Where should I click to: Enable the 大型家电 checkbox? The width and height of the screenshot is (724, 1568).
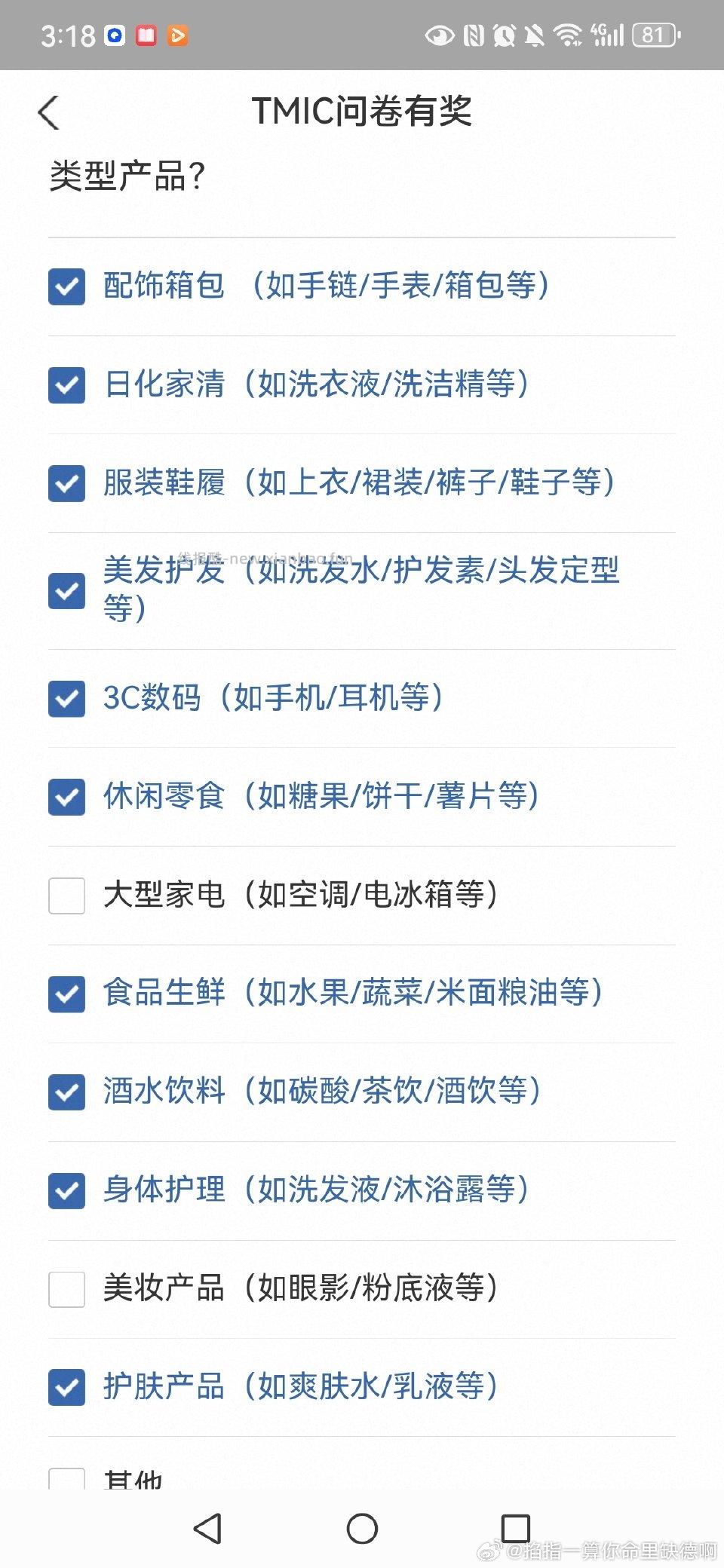pos(66,896)
